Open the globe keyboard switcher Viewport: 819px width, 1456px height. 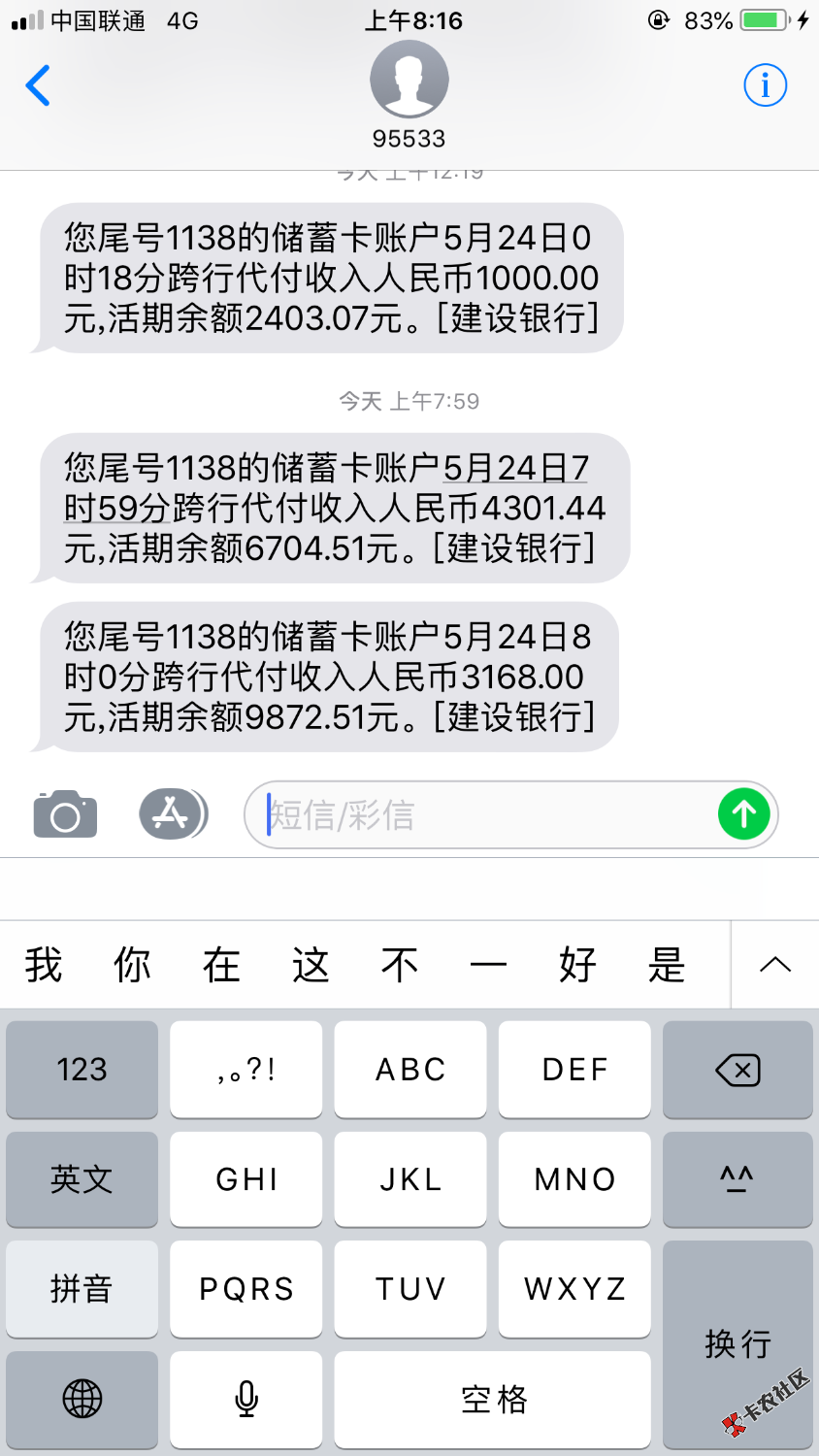click(82, 1399)
